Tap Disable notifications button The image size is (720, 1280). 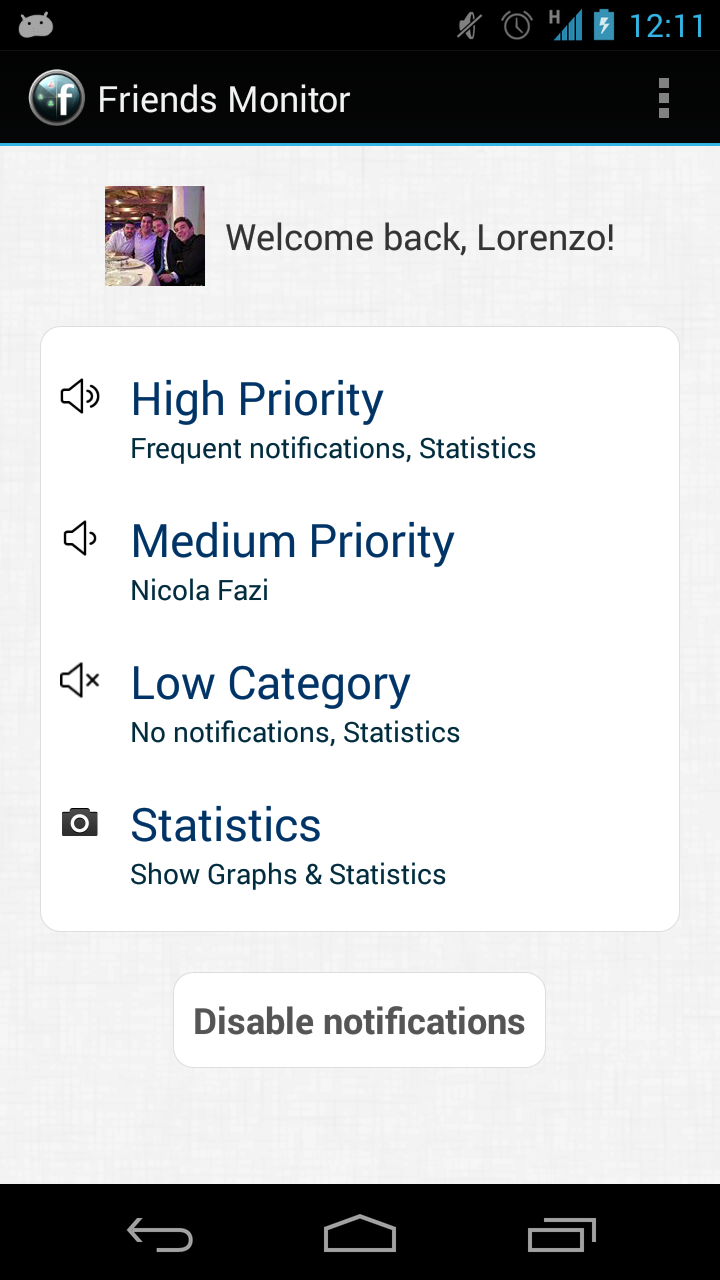pos(359,1021)
